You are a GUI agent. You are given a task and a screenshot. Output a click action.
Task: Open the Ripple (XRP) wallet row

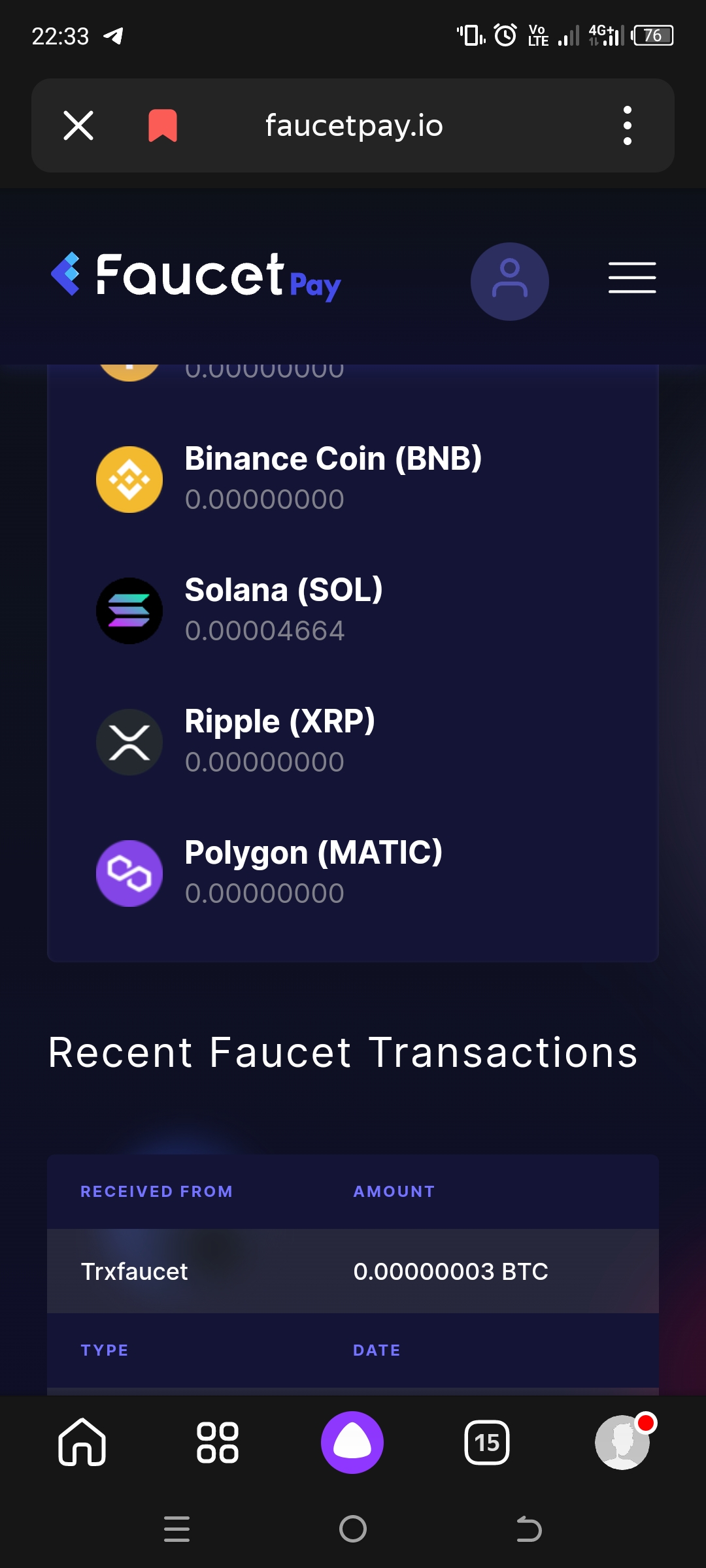(353, 742)
